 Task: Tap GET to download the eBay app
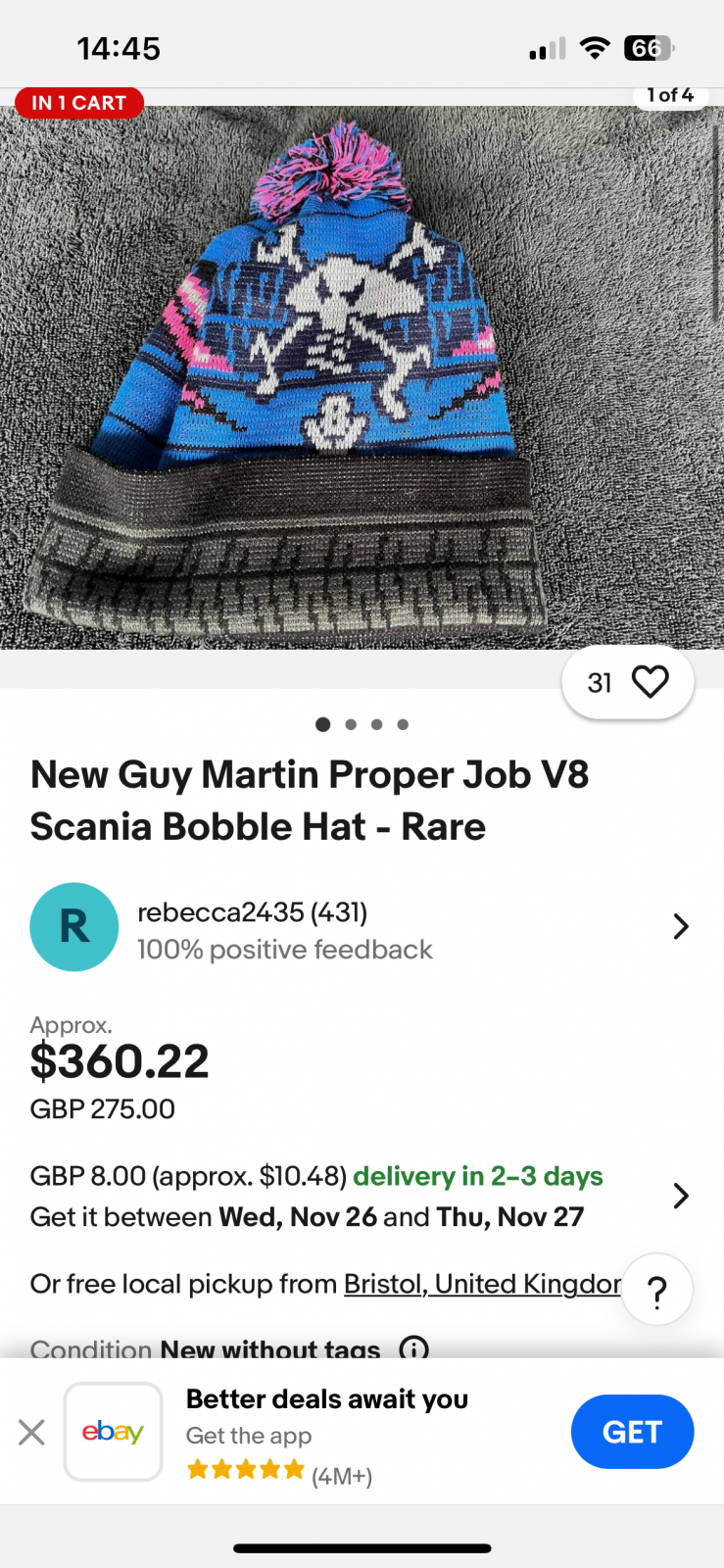[x=632, y=1432]
